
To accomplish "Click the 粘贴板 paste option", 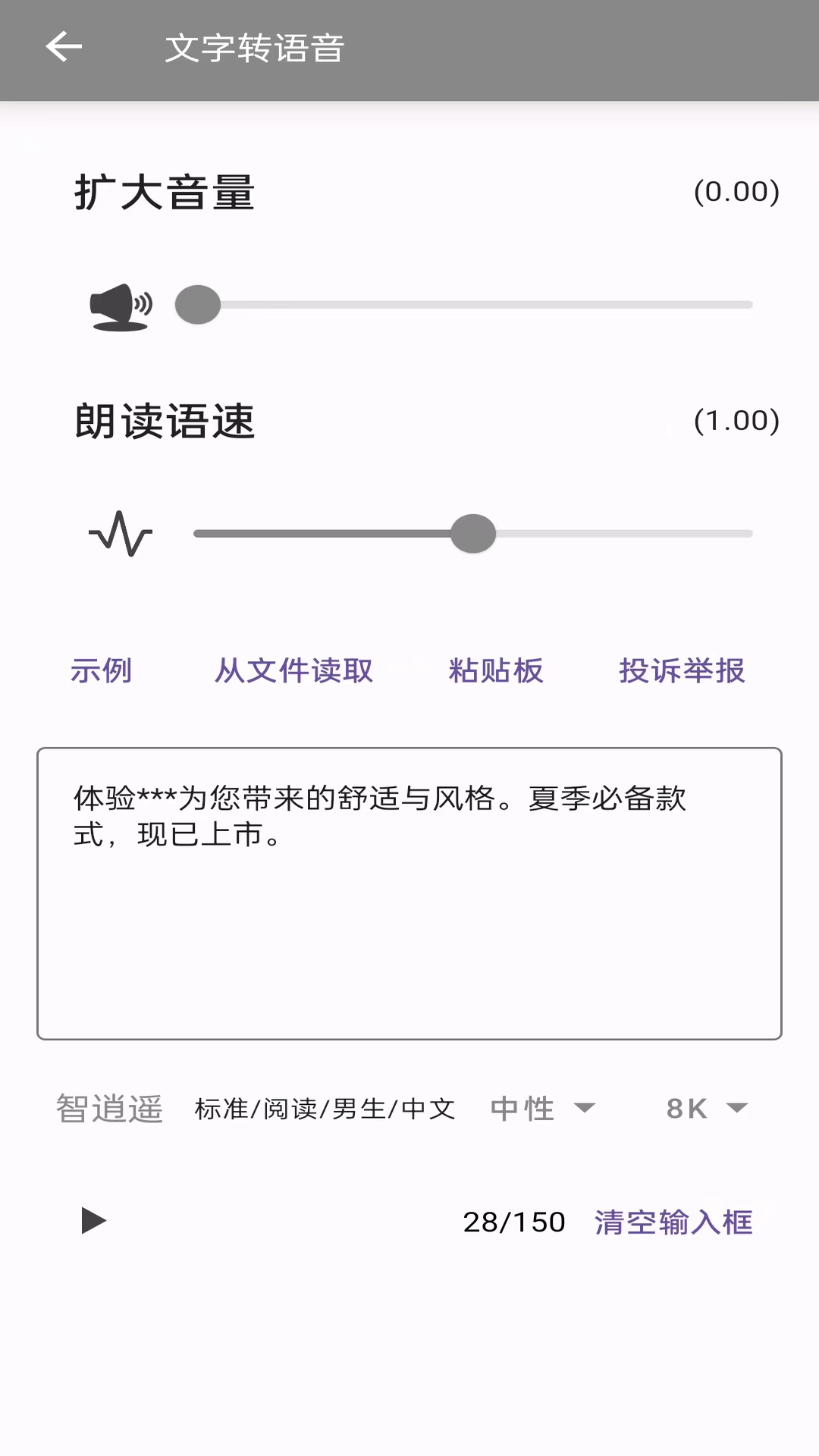I will (495, 670).
